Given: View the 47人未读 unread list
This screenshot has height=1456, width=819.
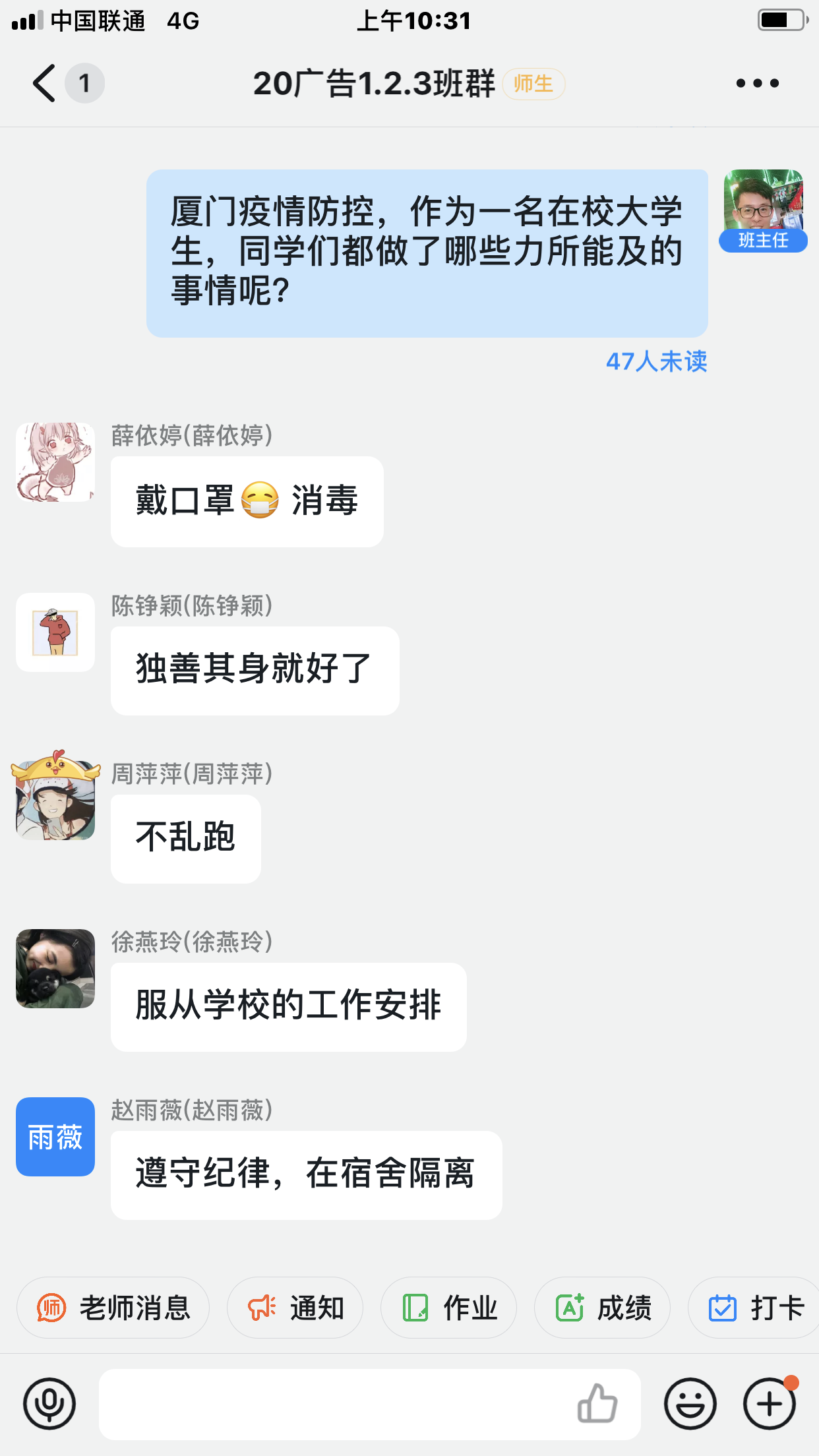Looking at the screenshot, I should pos(656,361).
